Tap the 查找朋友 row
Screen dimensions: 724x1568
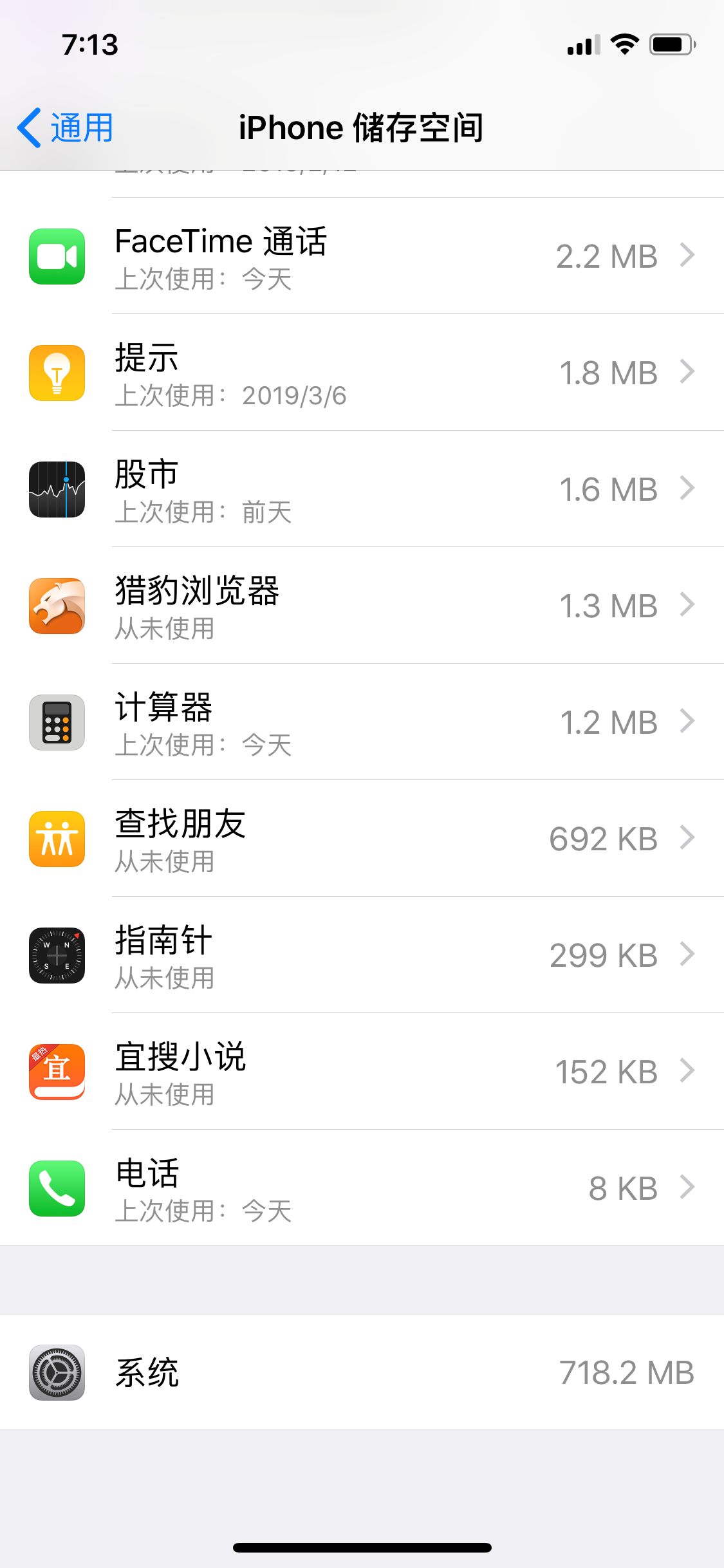click(362, 839)
